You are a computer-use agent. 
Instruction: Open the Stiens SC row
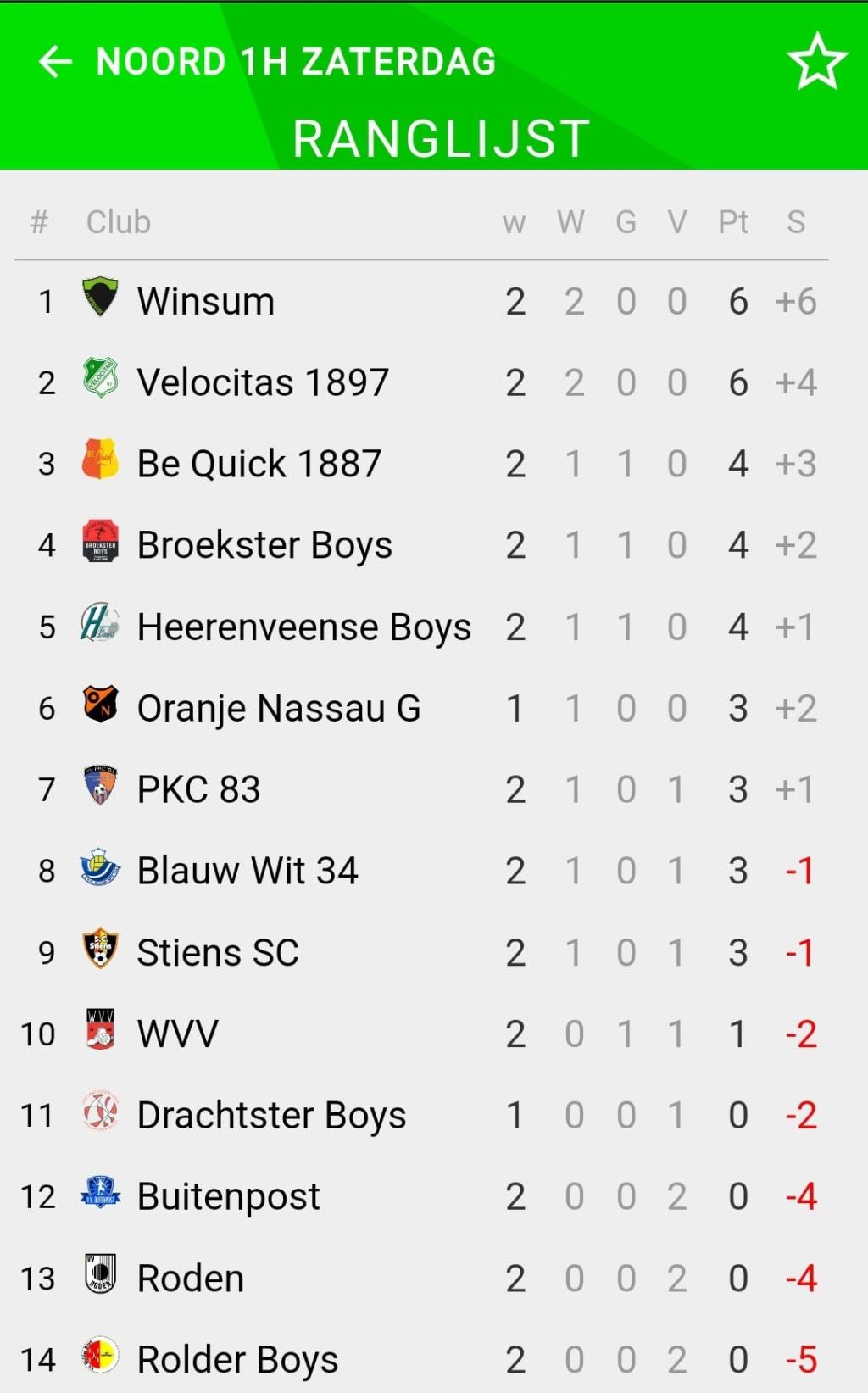coord(421,952)
